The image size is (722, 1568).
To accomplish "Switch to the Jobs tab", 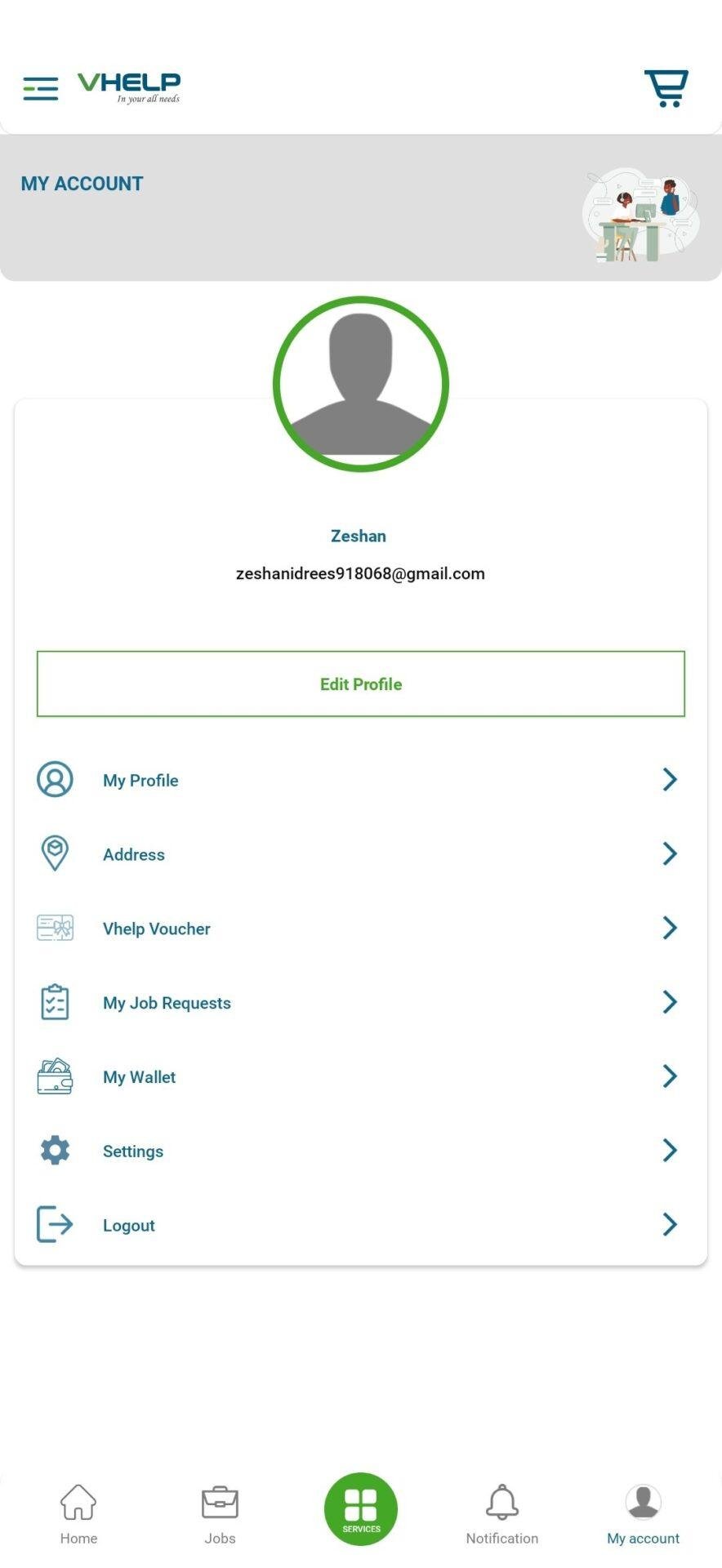I will point(220,1514).
